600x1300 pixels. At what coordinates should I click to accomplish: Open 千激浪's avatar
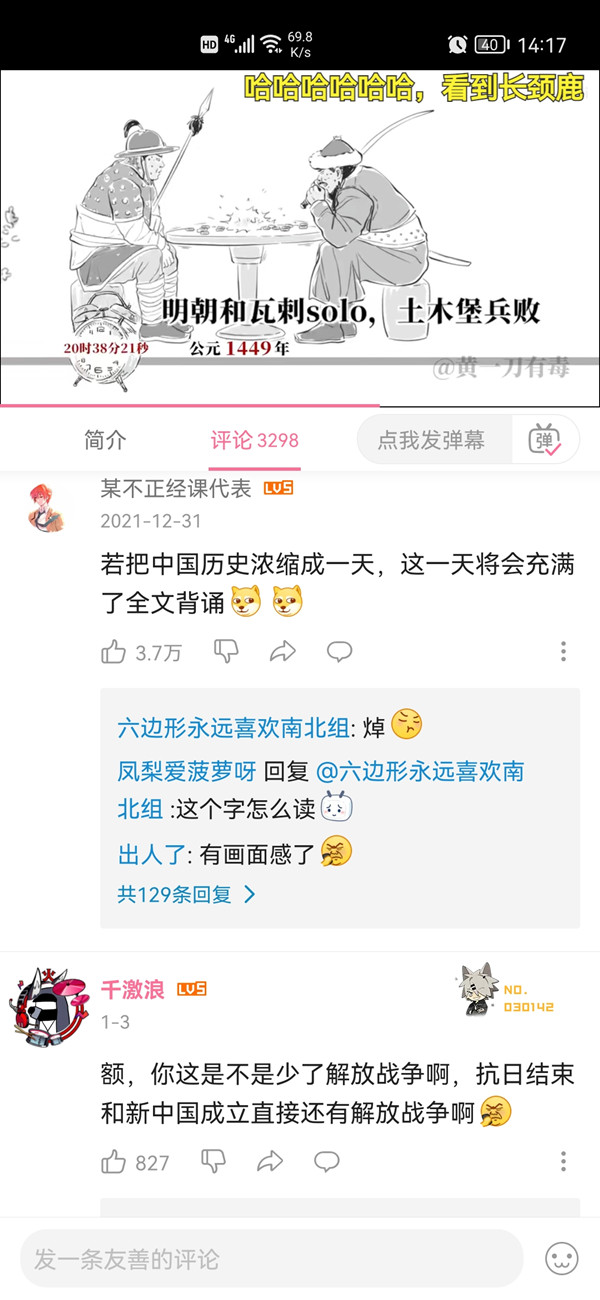pos(47,1003)
